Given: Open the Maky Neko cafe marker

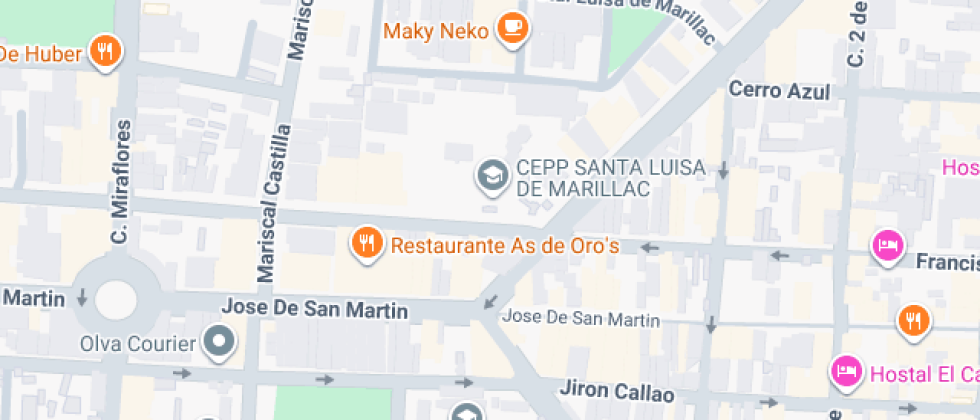Looking at the screenshot, I should point(513,29).
